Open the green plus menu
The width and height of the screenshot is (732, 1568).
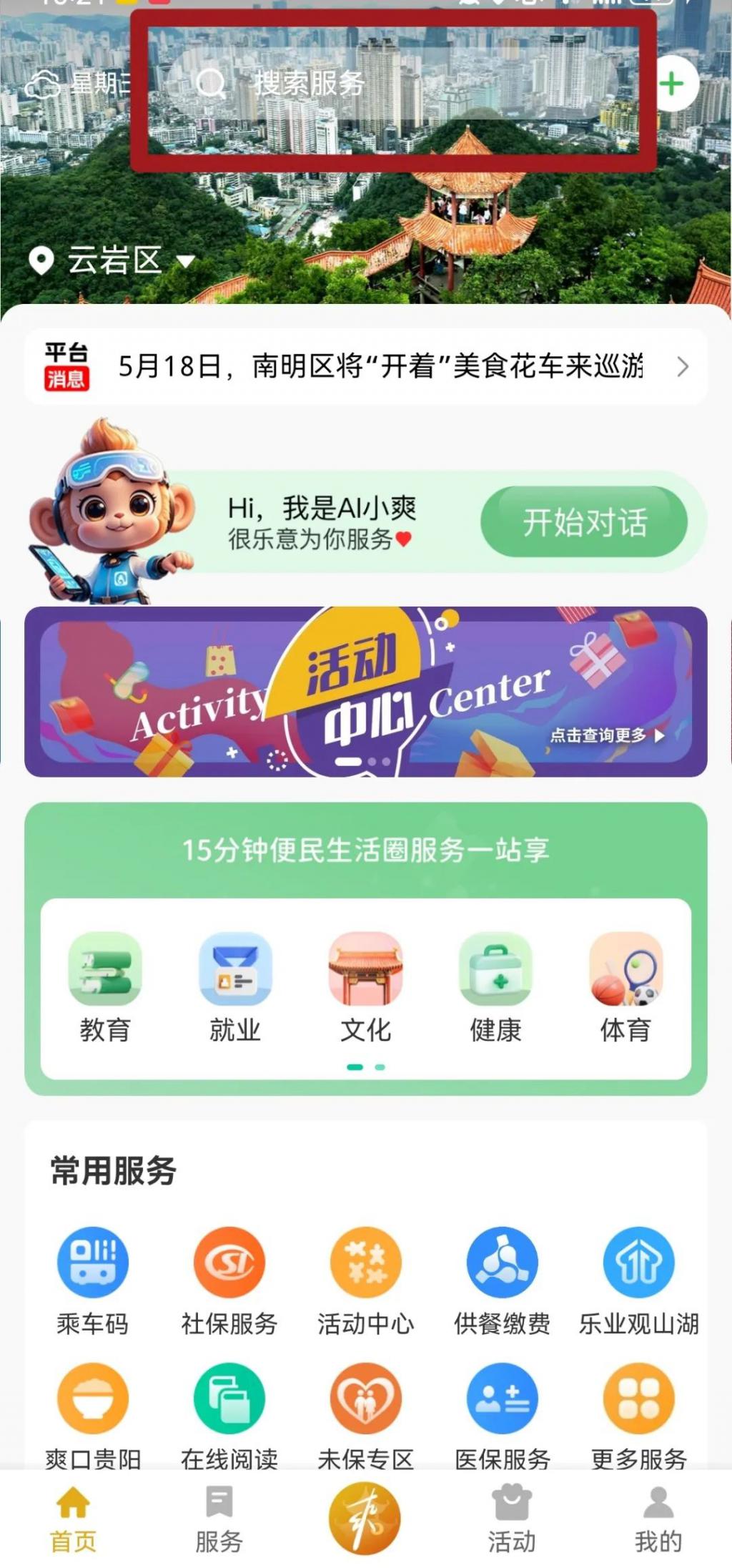coord(671,84)
